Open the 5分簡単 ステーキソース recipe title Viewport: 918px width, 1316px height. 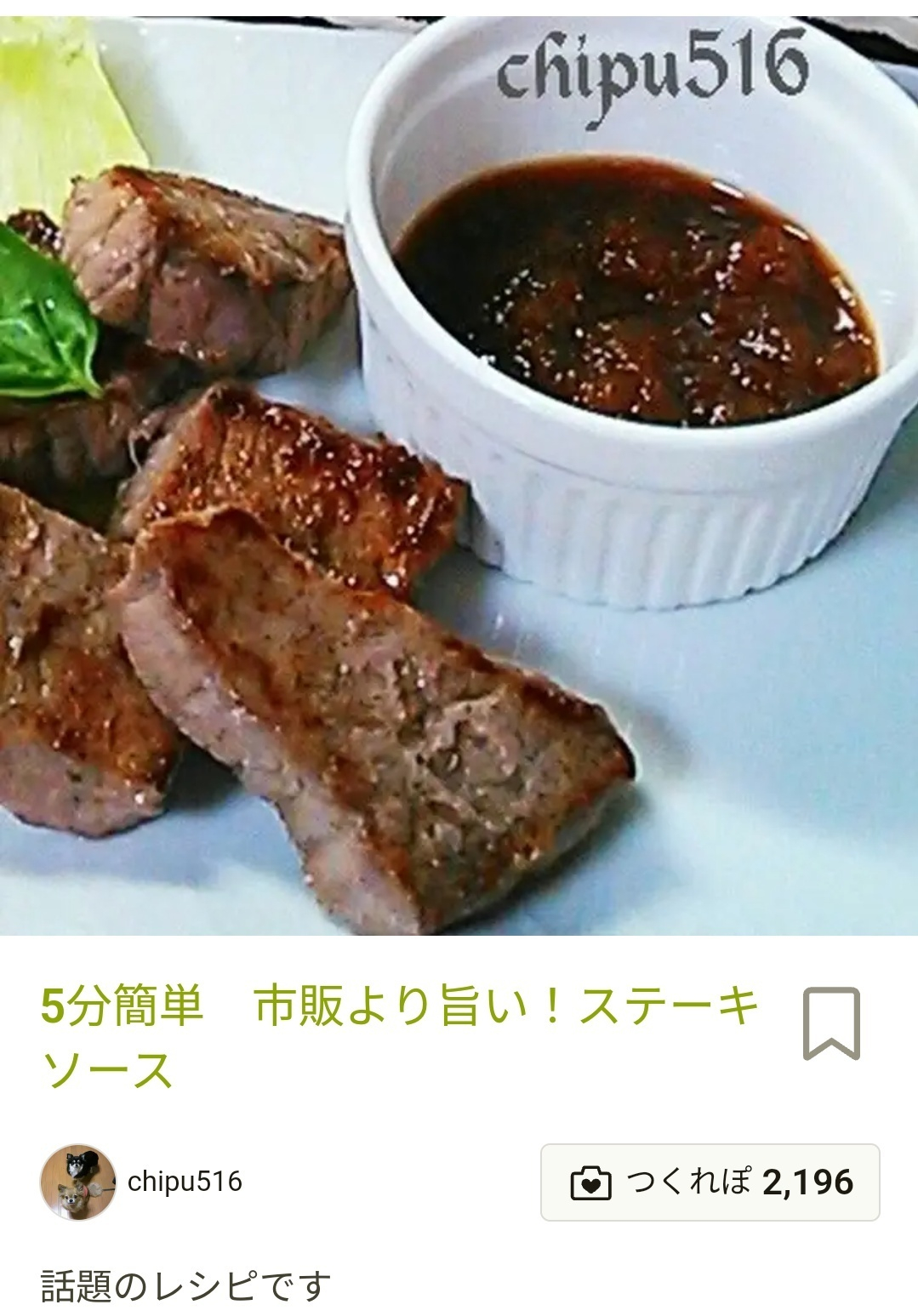[398, 1036]
